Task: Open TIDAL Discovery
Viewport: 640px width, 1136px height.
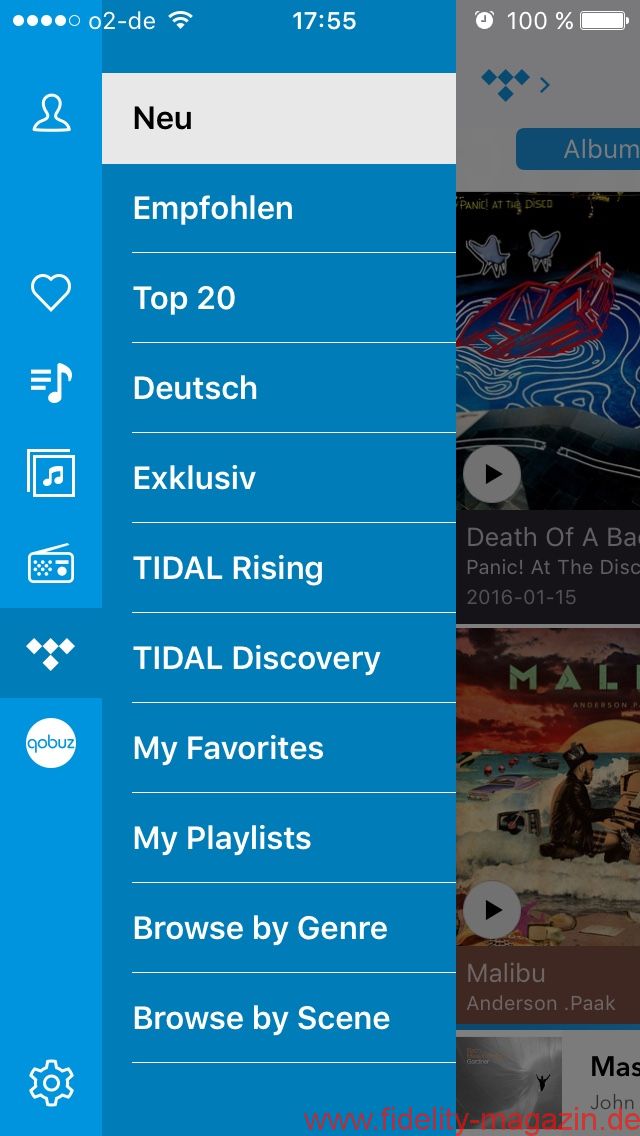Action: (x=278, y=658)
